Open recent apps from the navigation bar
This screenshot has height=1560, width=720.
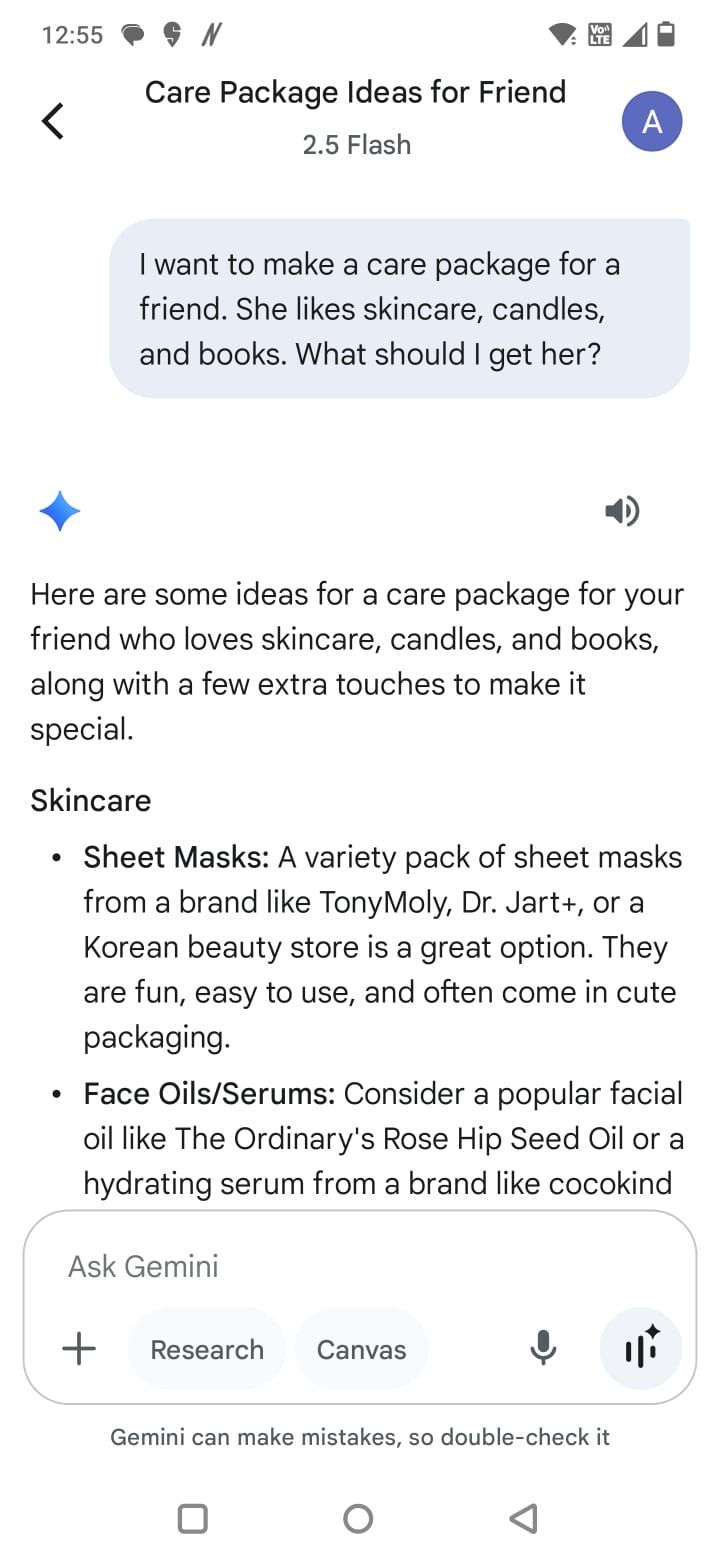[192, 1518]
